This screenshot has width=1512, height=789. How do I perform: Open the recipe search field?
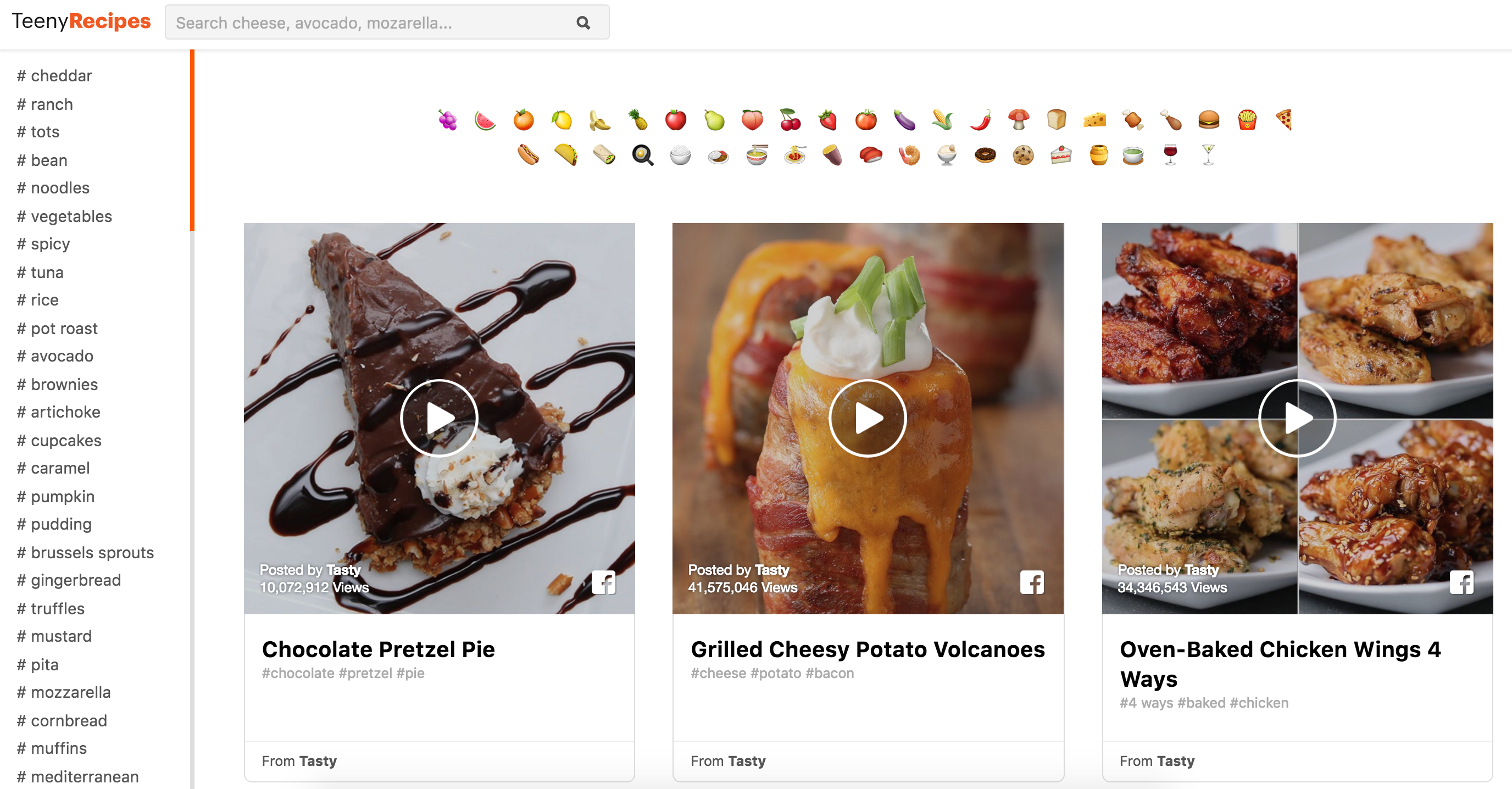click(x=370, y=23)
